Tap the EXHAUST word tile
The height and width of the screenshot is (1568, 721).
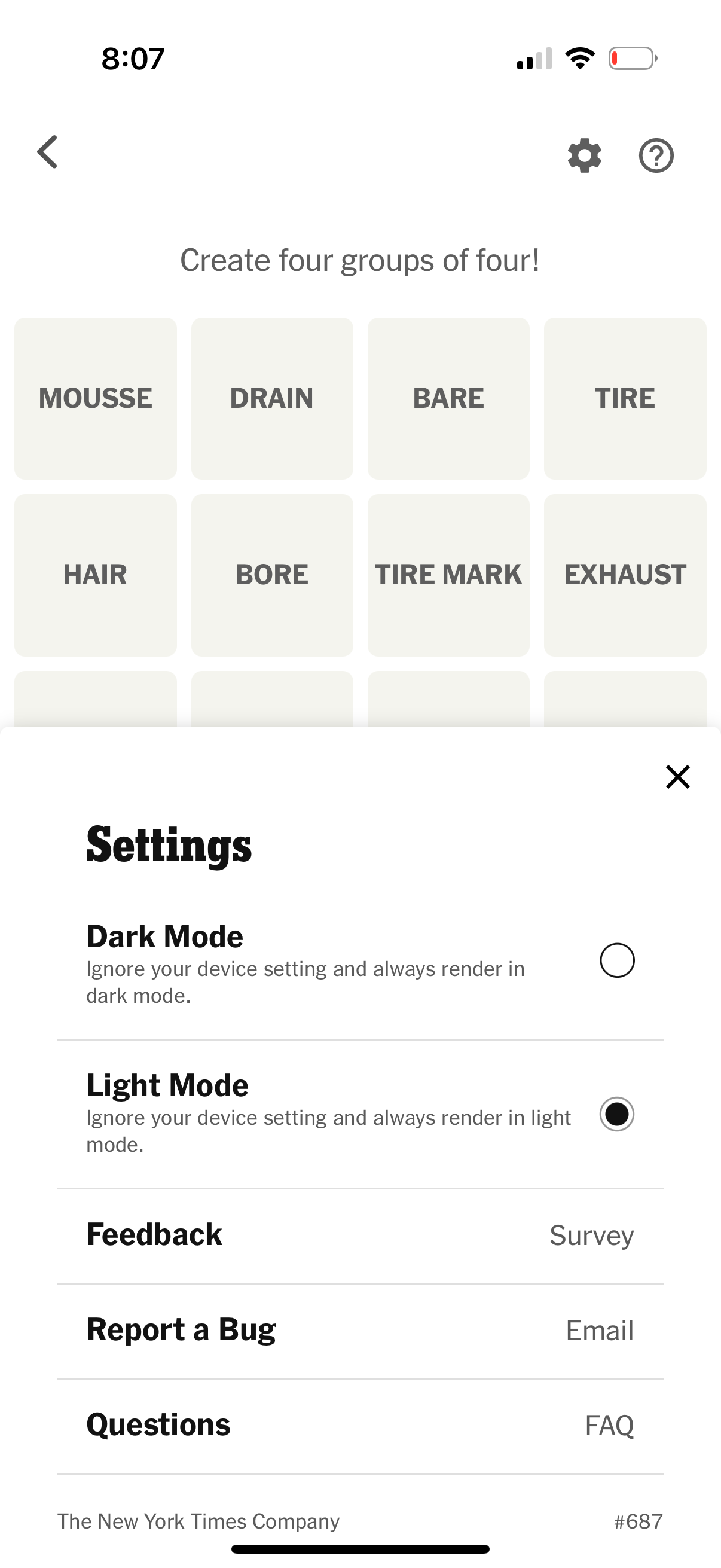pos(625,573)
